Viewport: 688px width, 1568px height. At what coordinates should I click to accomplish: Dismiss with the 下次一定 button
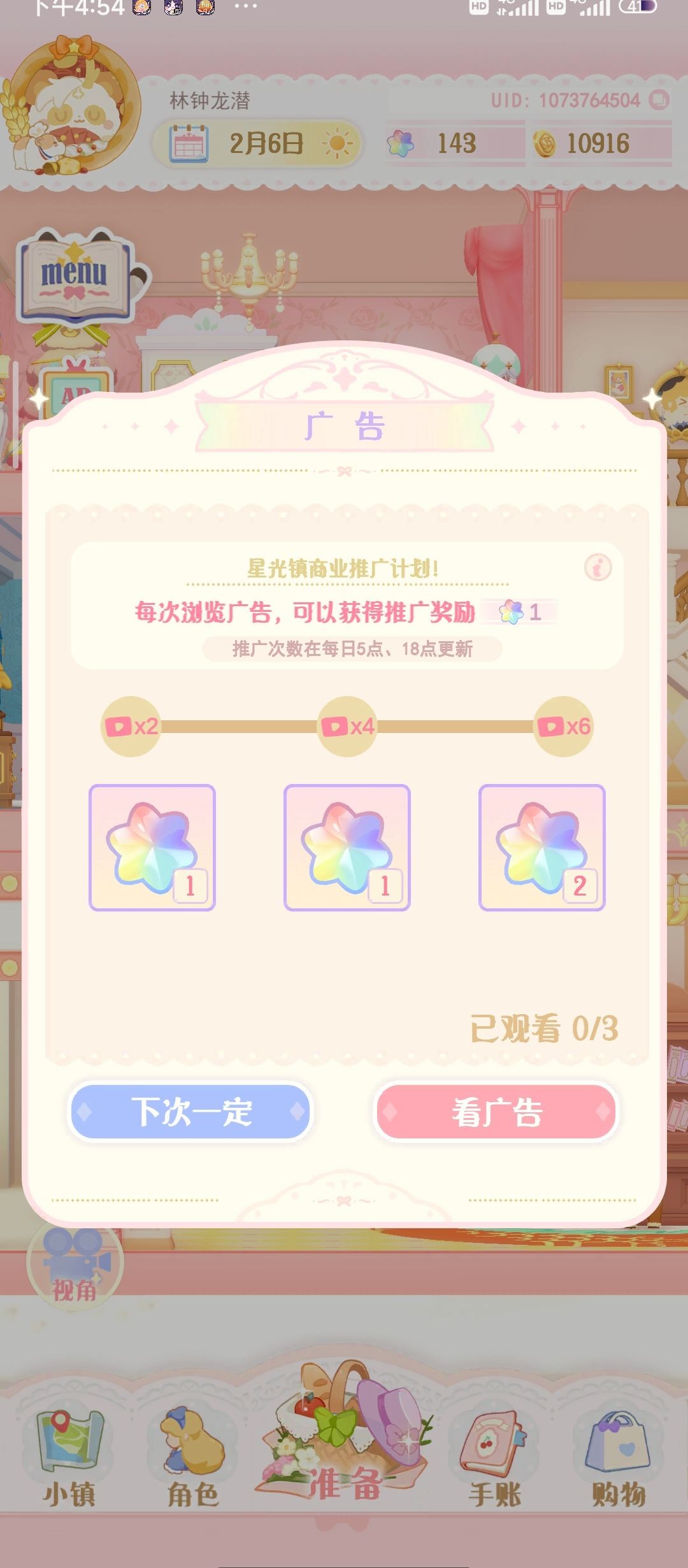pyautogui.click(x=190, y=1112)
